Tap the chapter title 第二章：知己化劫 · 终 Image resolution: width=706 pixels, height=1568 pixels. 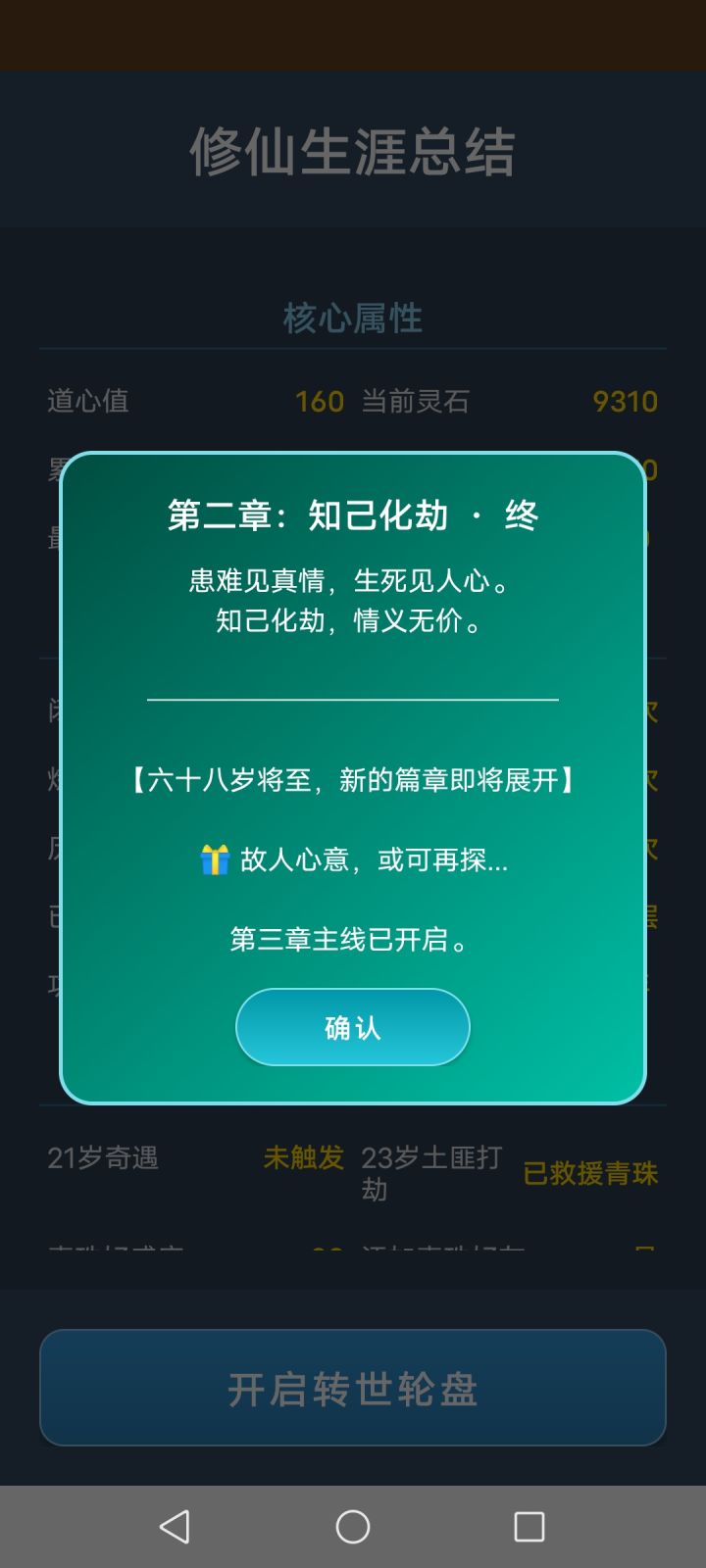click(x=353, y=514)
